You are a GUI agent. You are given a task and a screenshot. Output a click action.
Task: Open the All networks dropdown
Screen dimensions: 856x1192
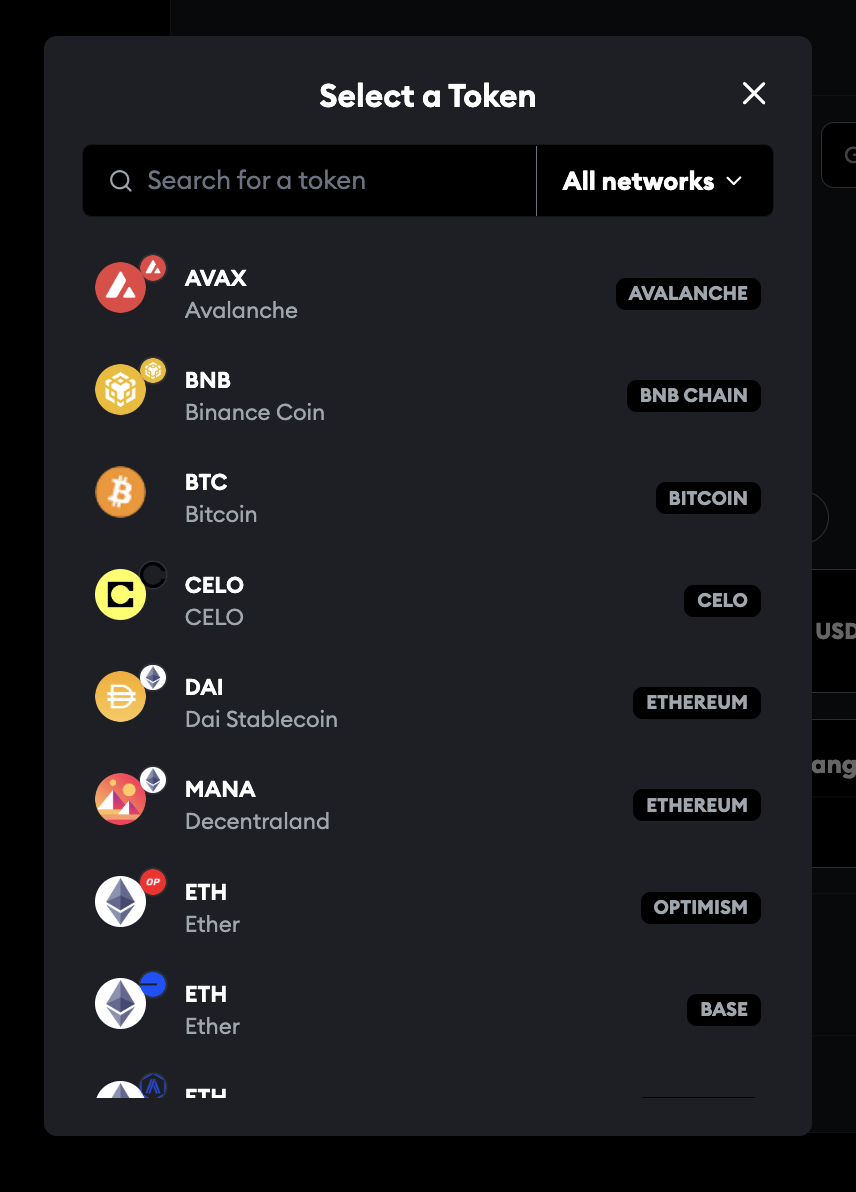coord(654,180)
